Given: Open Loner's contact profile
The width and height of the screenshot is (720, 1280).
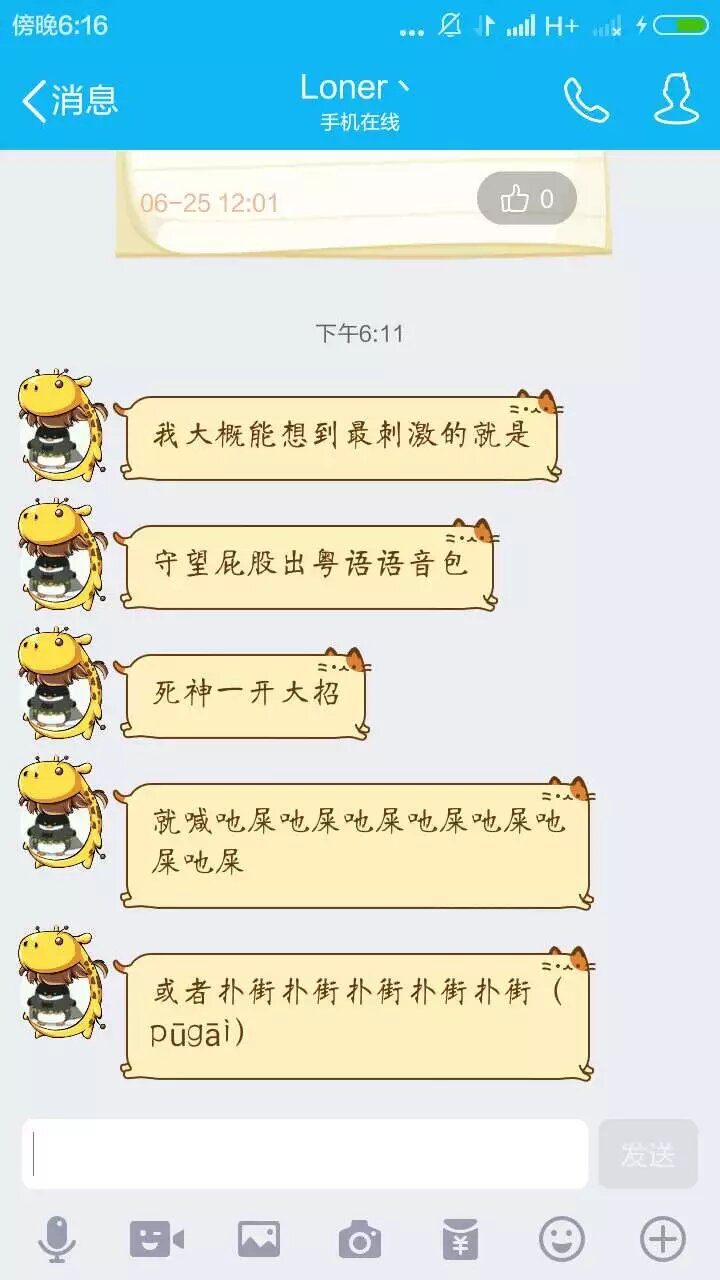Looking at the screenshot, I should click(x=676, y=98).
